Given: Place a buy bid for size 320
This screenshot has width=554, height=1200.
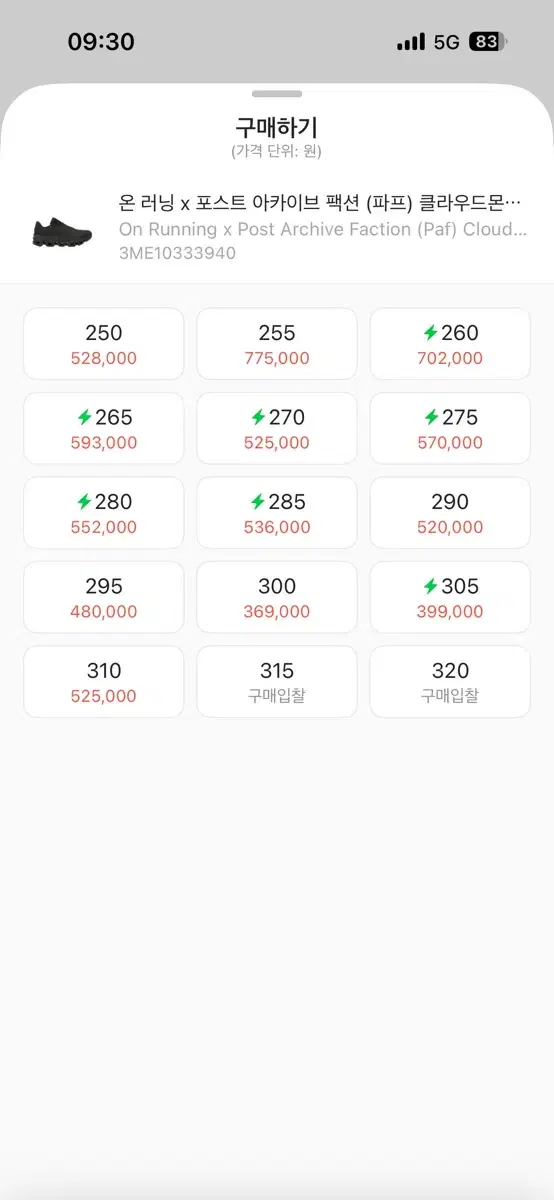Looking at the screenshot, I should point(450,682).
